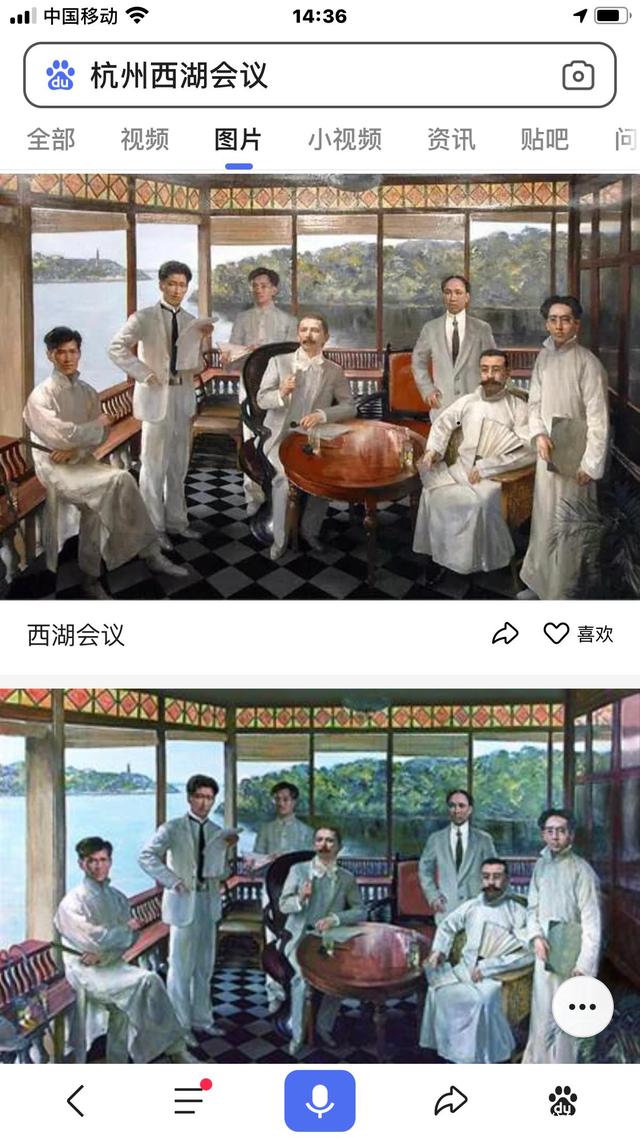Share this page from the bottom bar

pyautogui.click(x=451, y=1101)
